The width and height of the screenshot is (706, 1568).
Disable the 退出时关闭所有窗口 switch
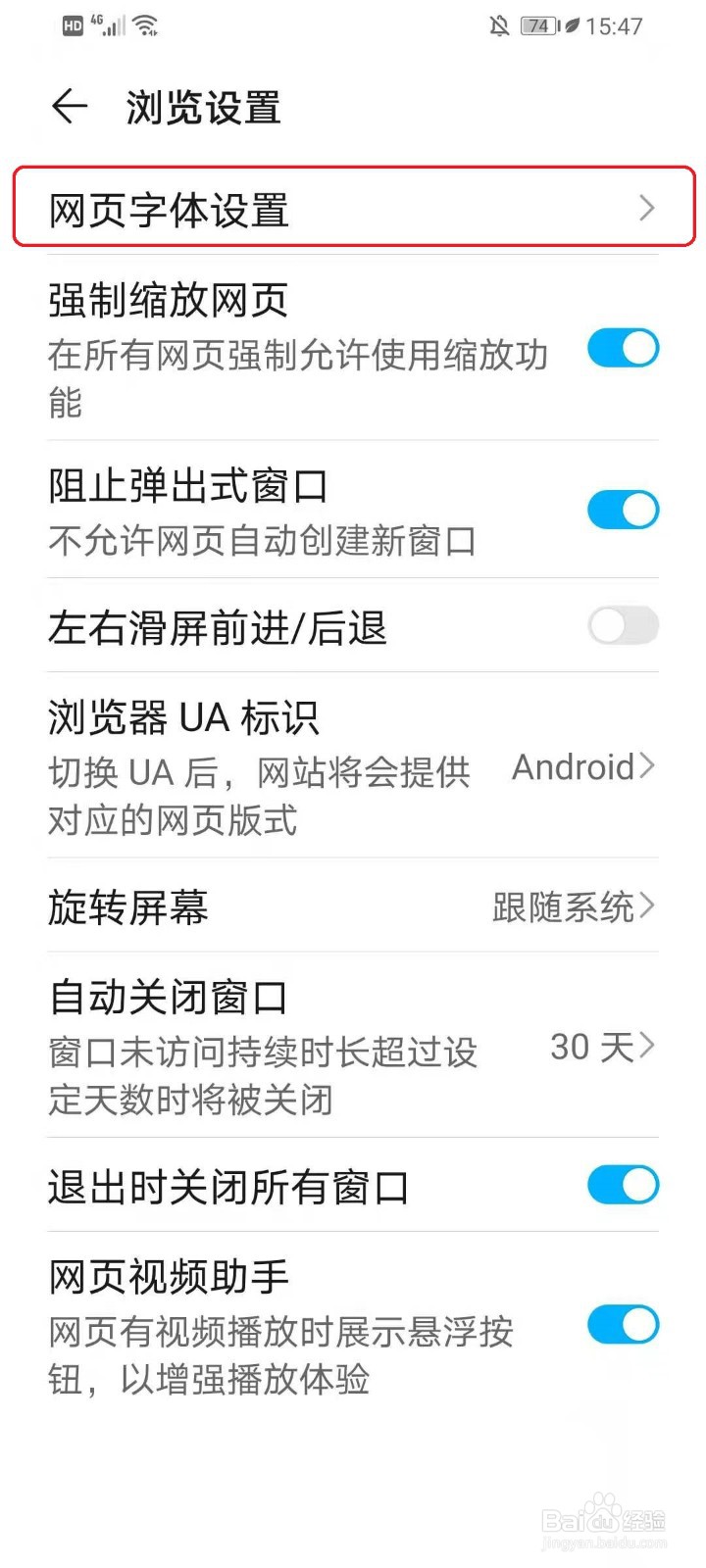coord(623,1185)
